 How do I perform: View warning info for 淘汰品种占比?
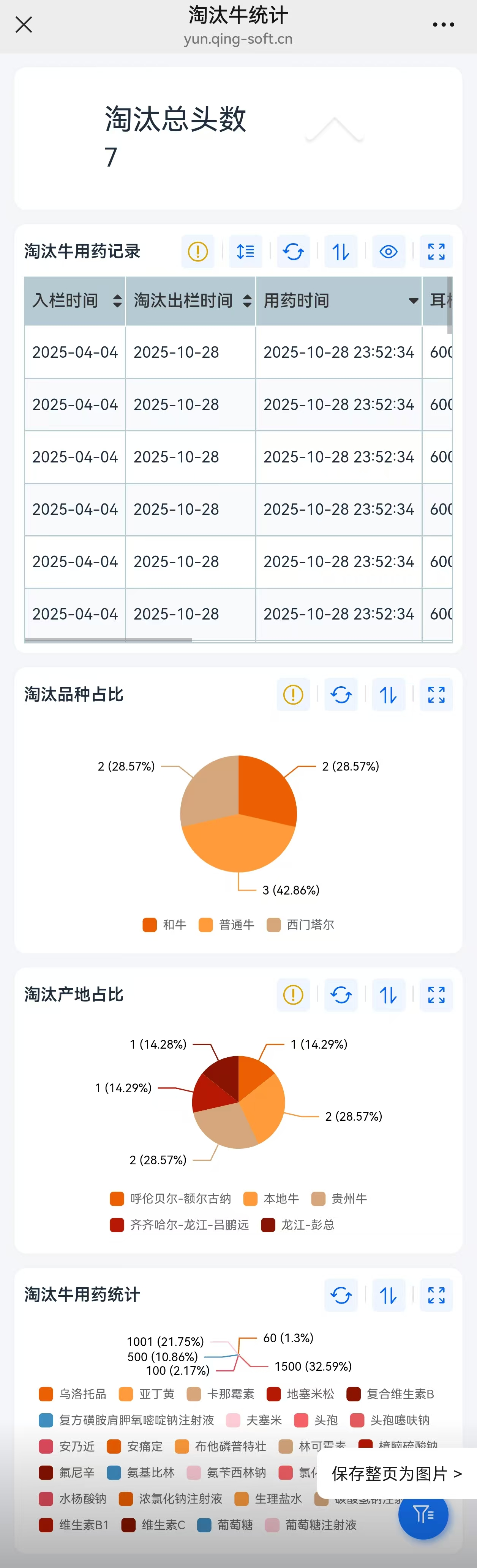click(x=293, y=695)
